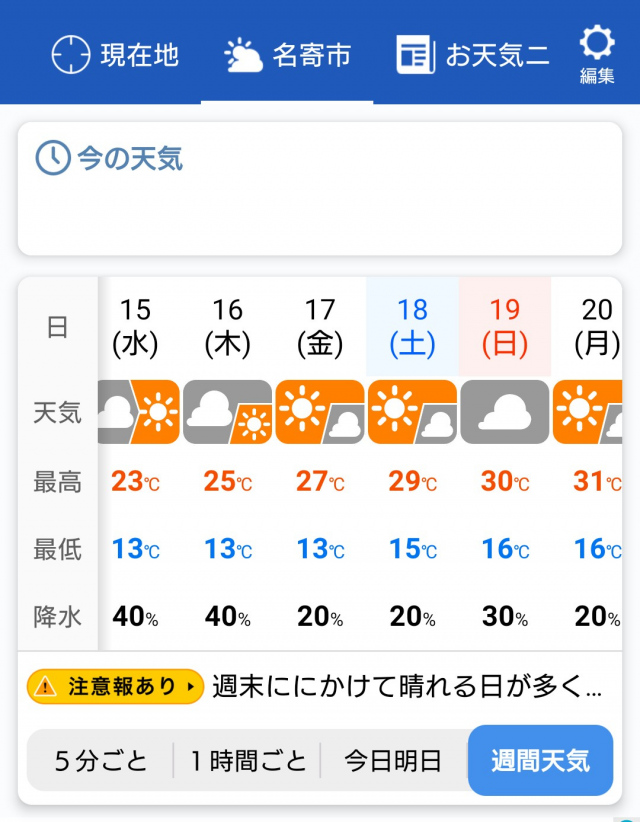640x822 pixels.
Task: Tap the 週間天気 weekly forecast button
Action: (x=540, y=761)
